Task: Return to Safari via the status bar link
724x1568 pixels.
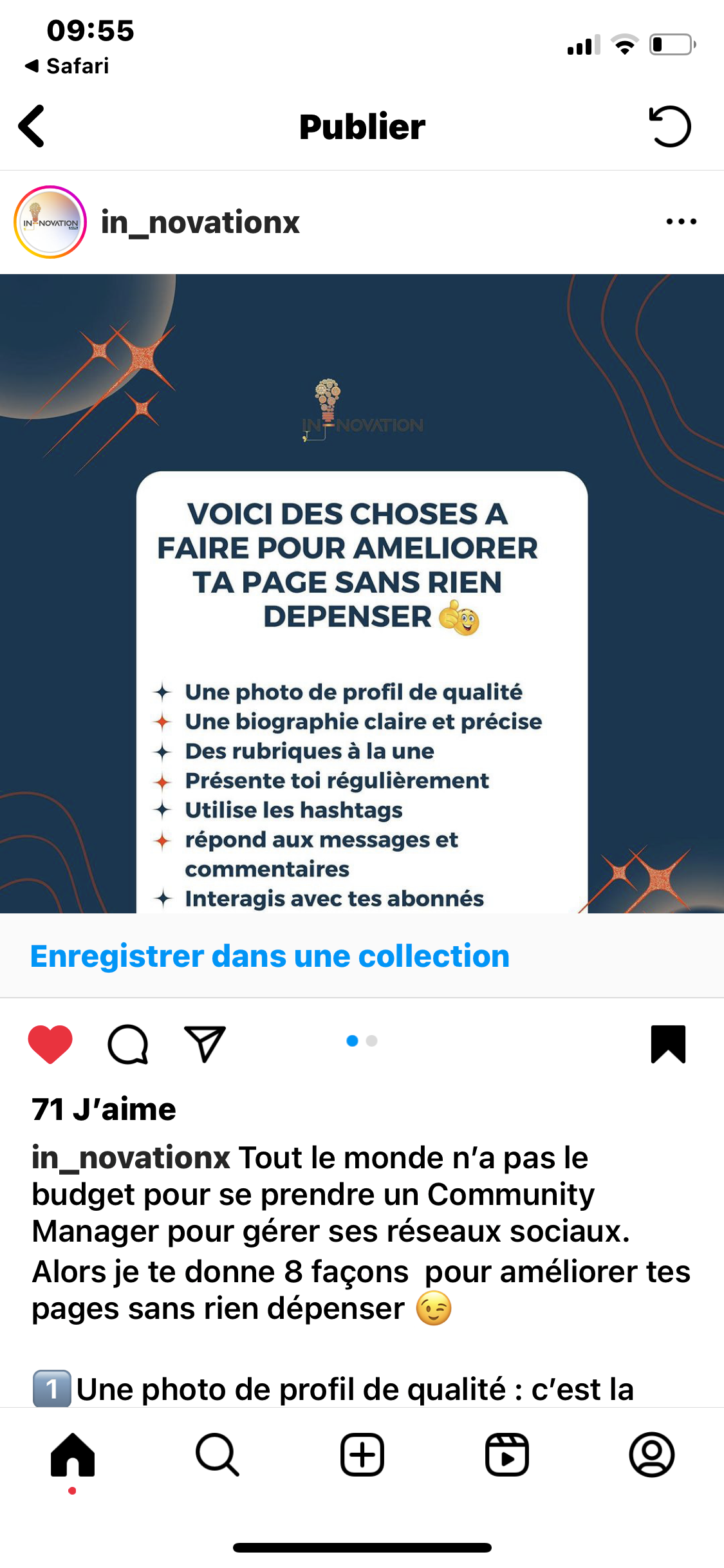Action: click(x=68, y=66)
